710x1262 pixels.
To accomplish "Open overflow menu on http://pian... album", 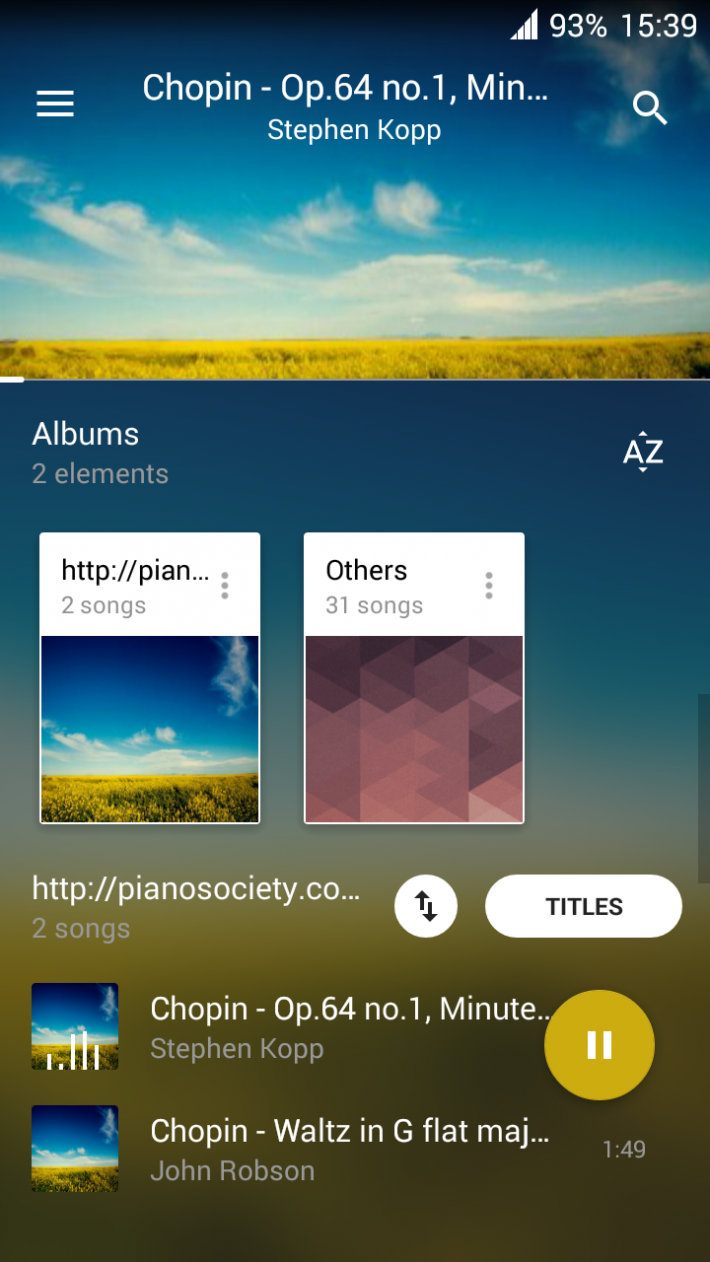I will tap(225, 586).
